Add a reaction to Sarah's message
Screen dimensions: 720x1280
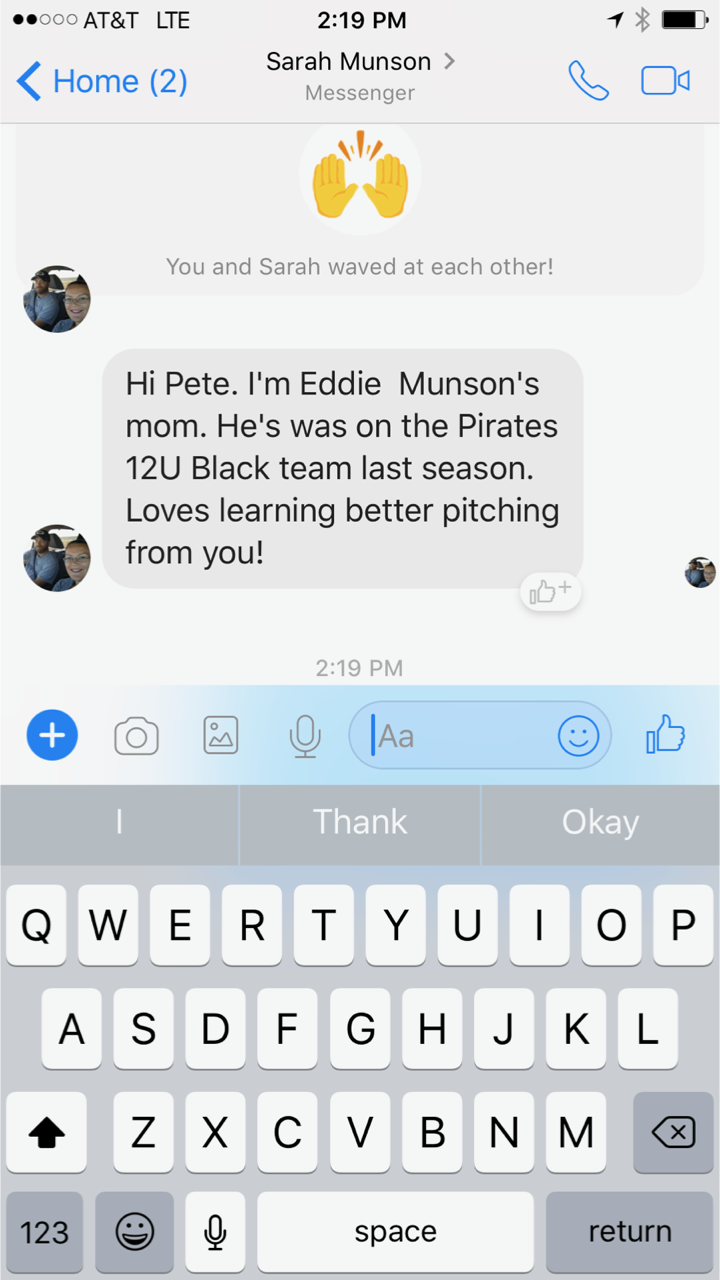tap(550, 592)
